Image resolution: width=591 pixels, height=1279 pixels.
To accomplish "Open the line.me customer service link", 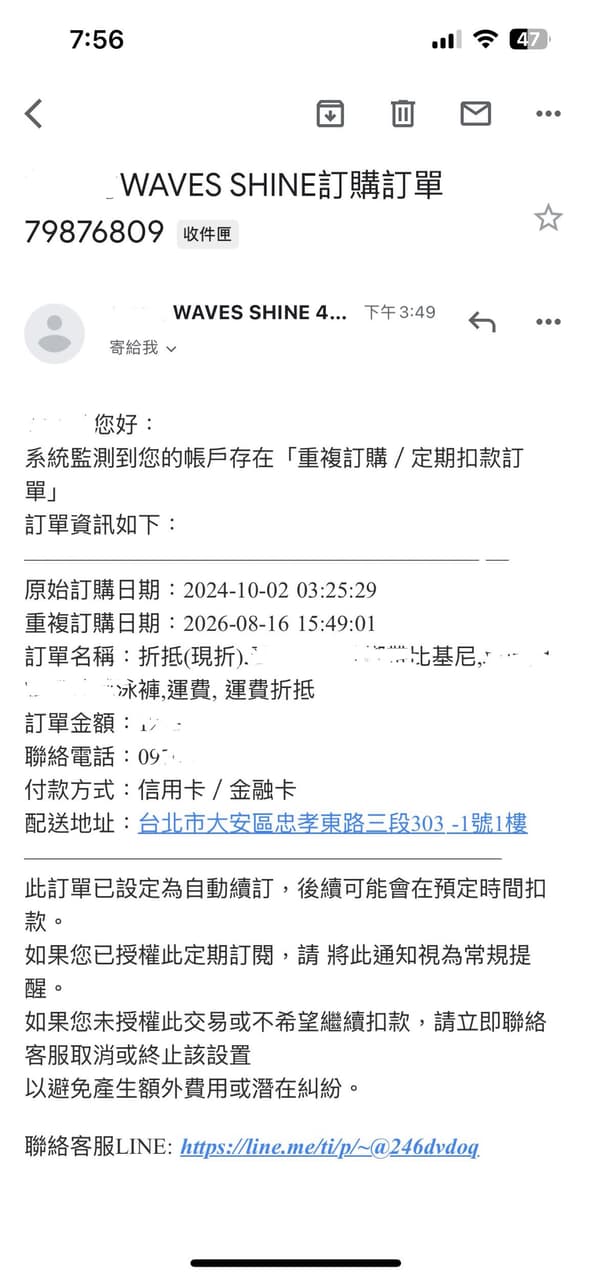I will click(330, 1147).
